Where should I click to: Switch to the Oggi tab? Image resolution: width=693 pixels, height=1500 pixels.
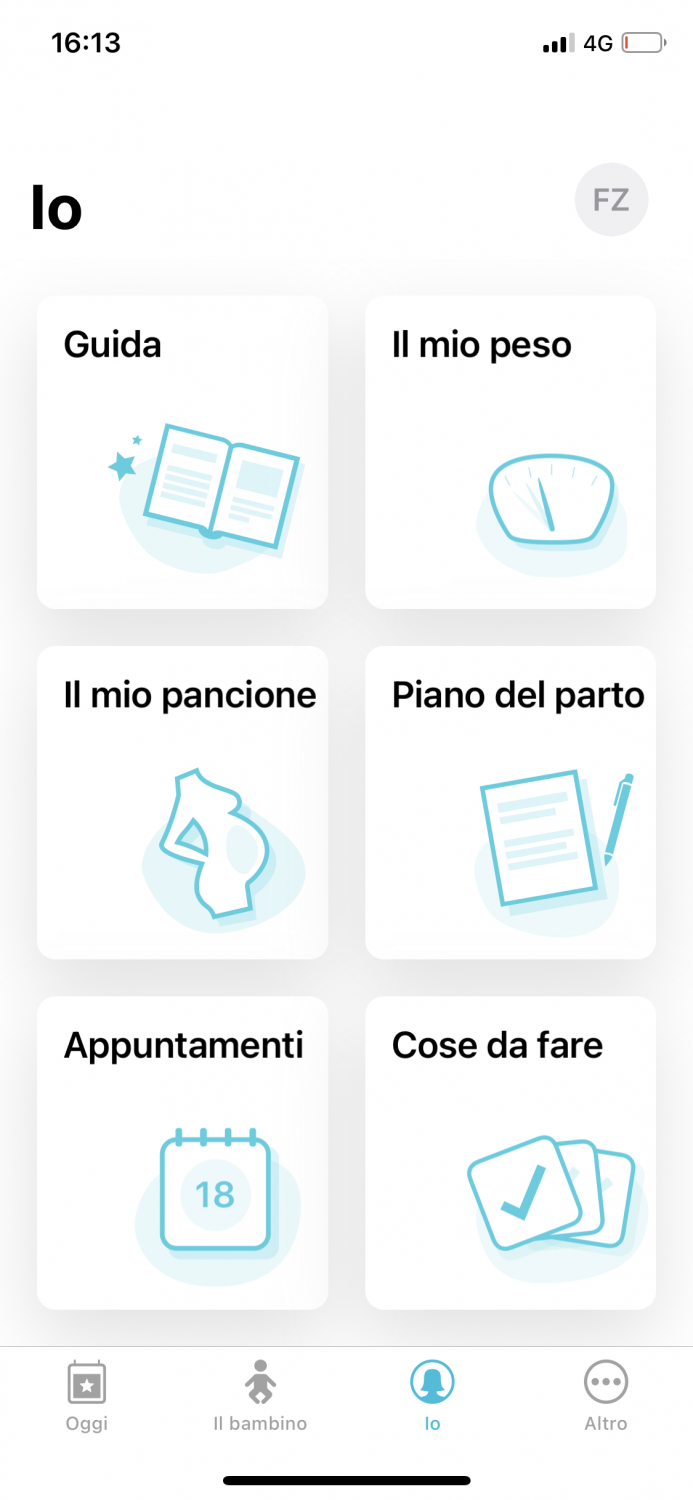tap(87, 1395)
